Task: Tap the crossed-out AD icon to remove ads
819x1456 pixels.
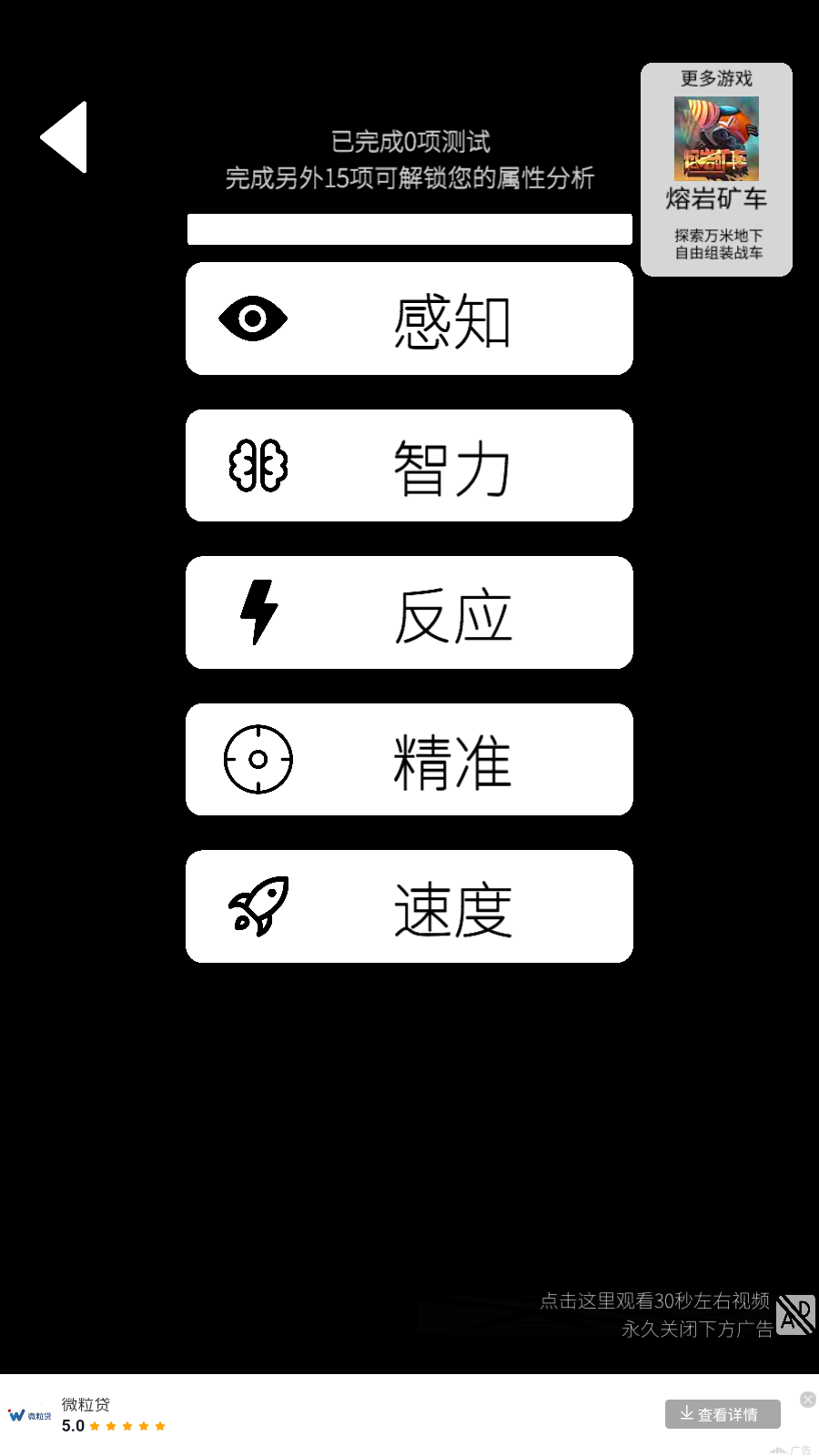Action: click(795, 1315)
